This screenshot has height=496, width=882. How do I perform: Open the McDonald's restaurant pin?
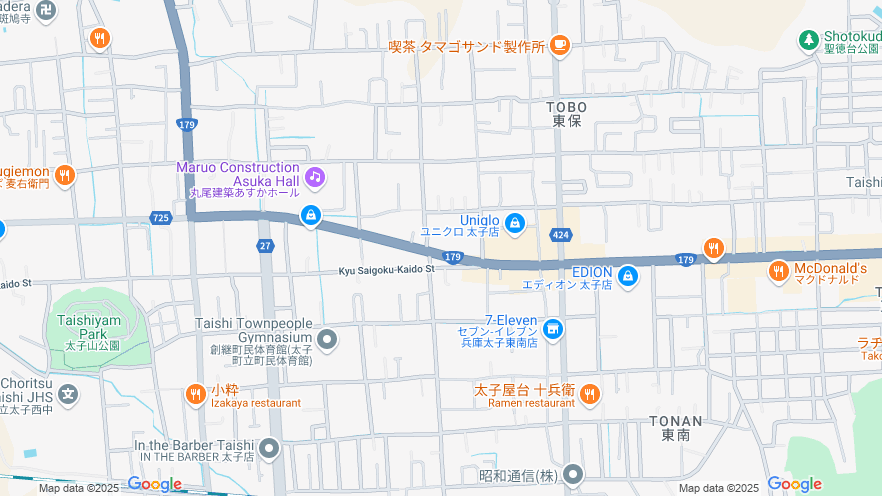(x=779, y=271)
